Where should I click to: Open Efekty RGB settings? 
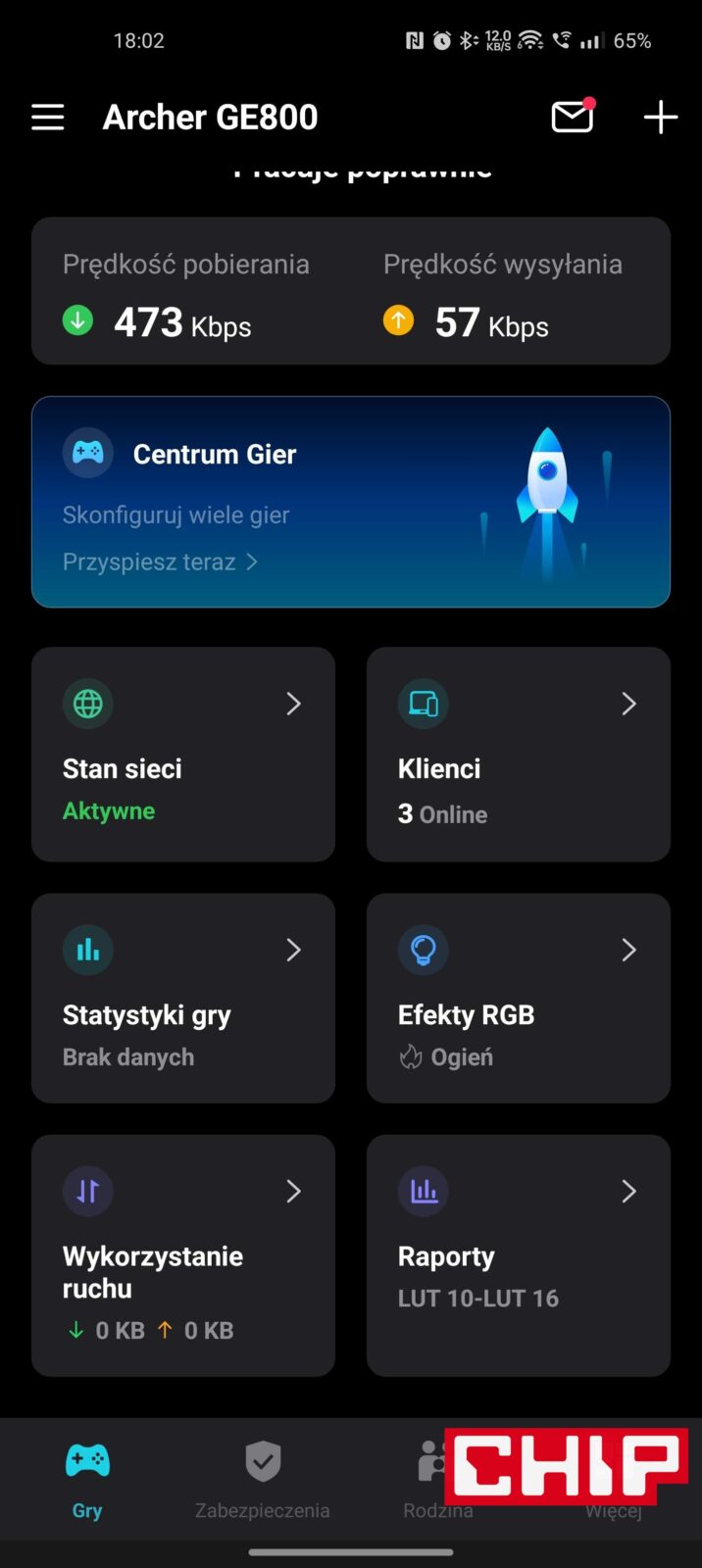519,998
